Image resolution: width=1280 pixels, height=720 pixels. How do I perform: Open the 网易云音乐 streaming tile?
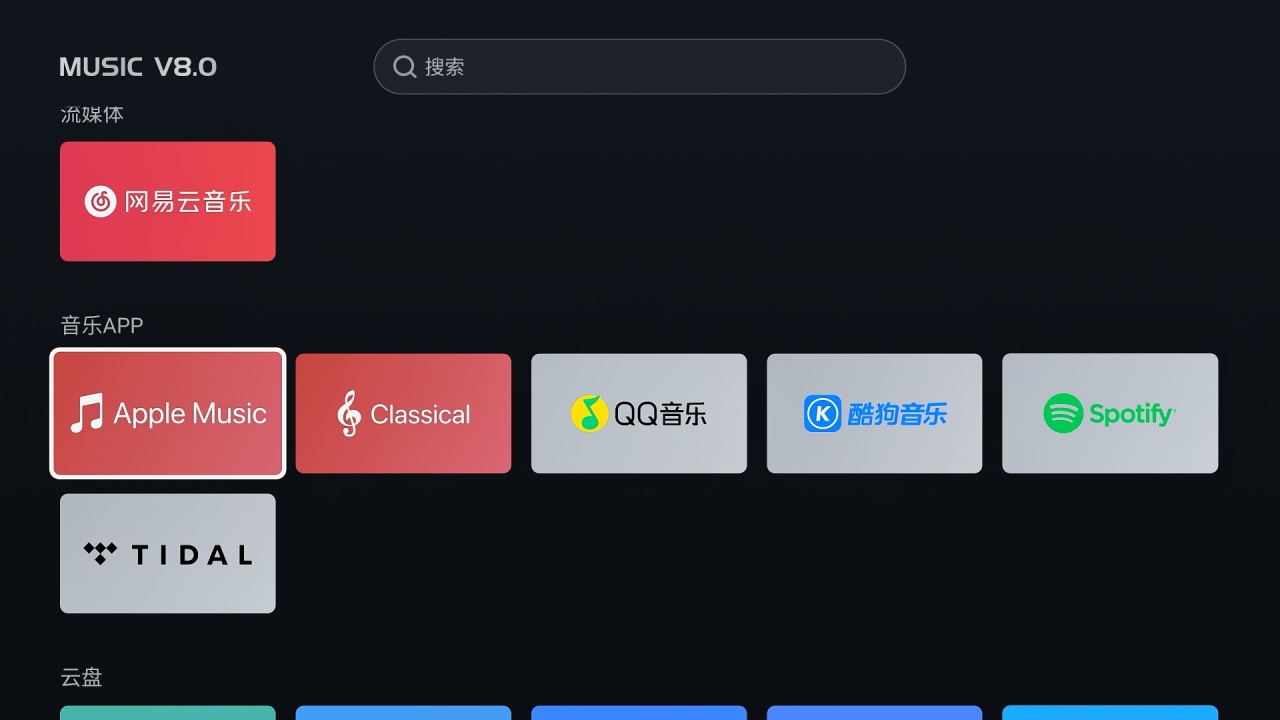click(x=168, y=201)
